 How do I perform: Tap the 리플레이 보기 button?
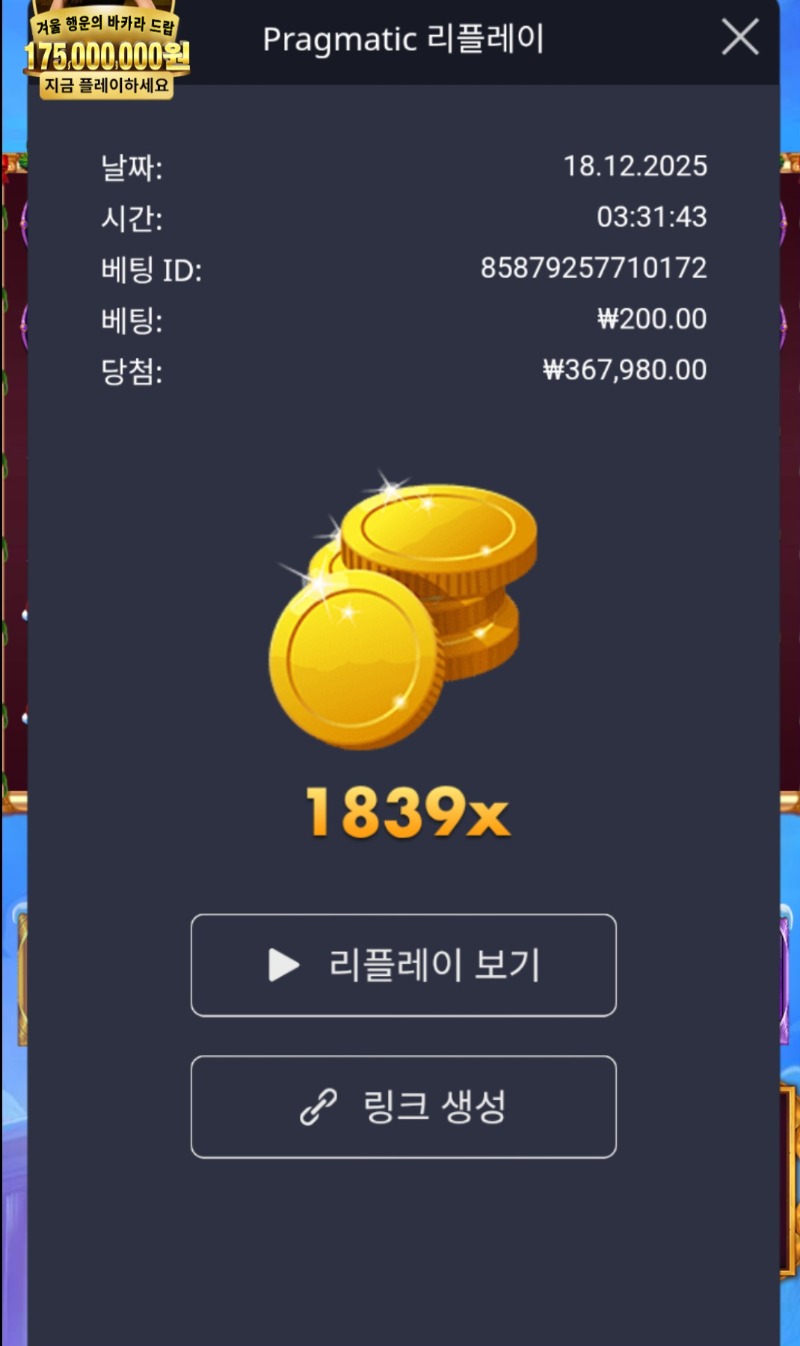403,965
